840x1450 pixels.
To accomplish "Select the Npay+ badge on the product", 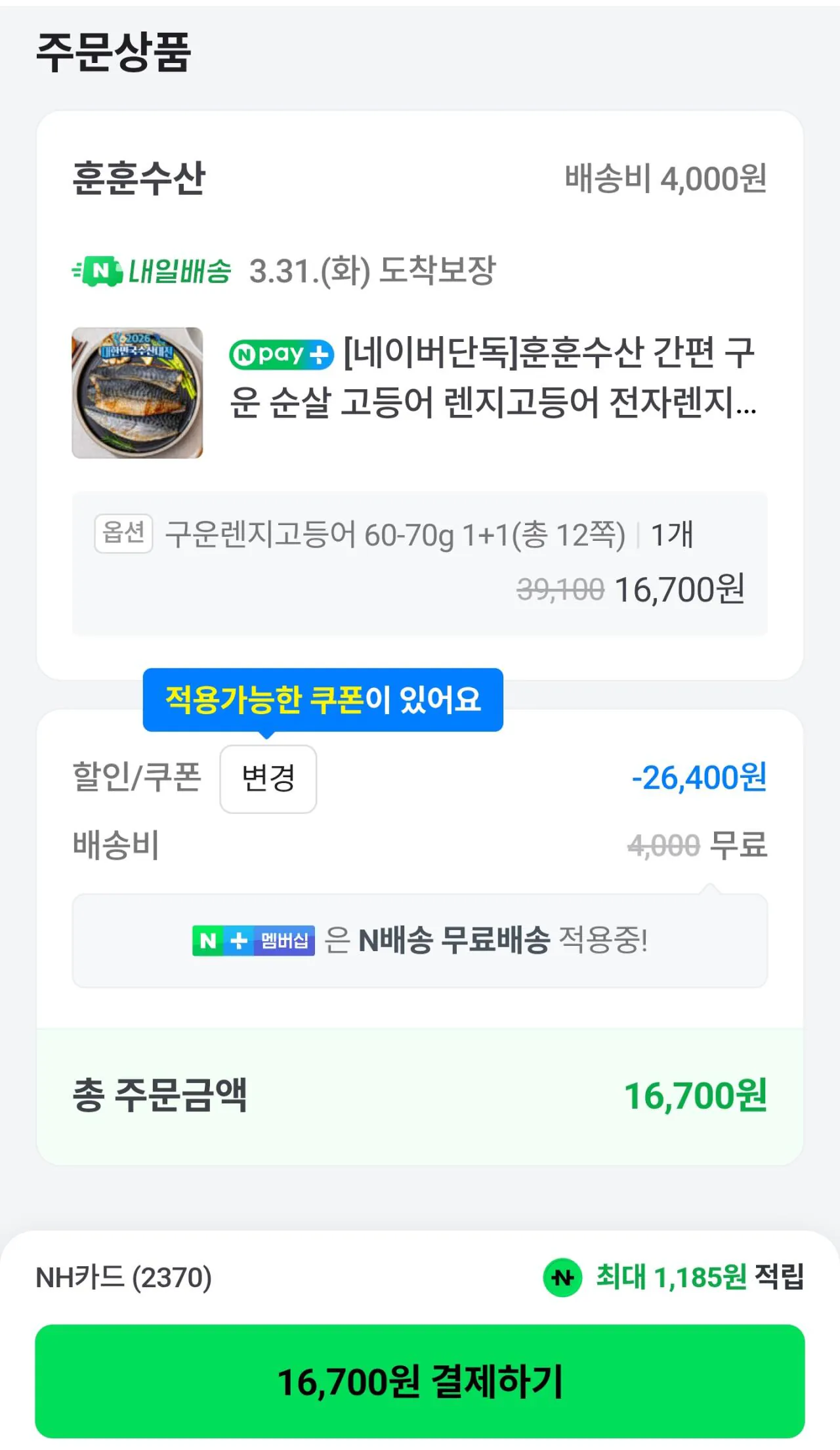I will click(281, 354).
